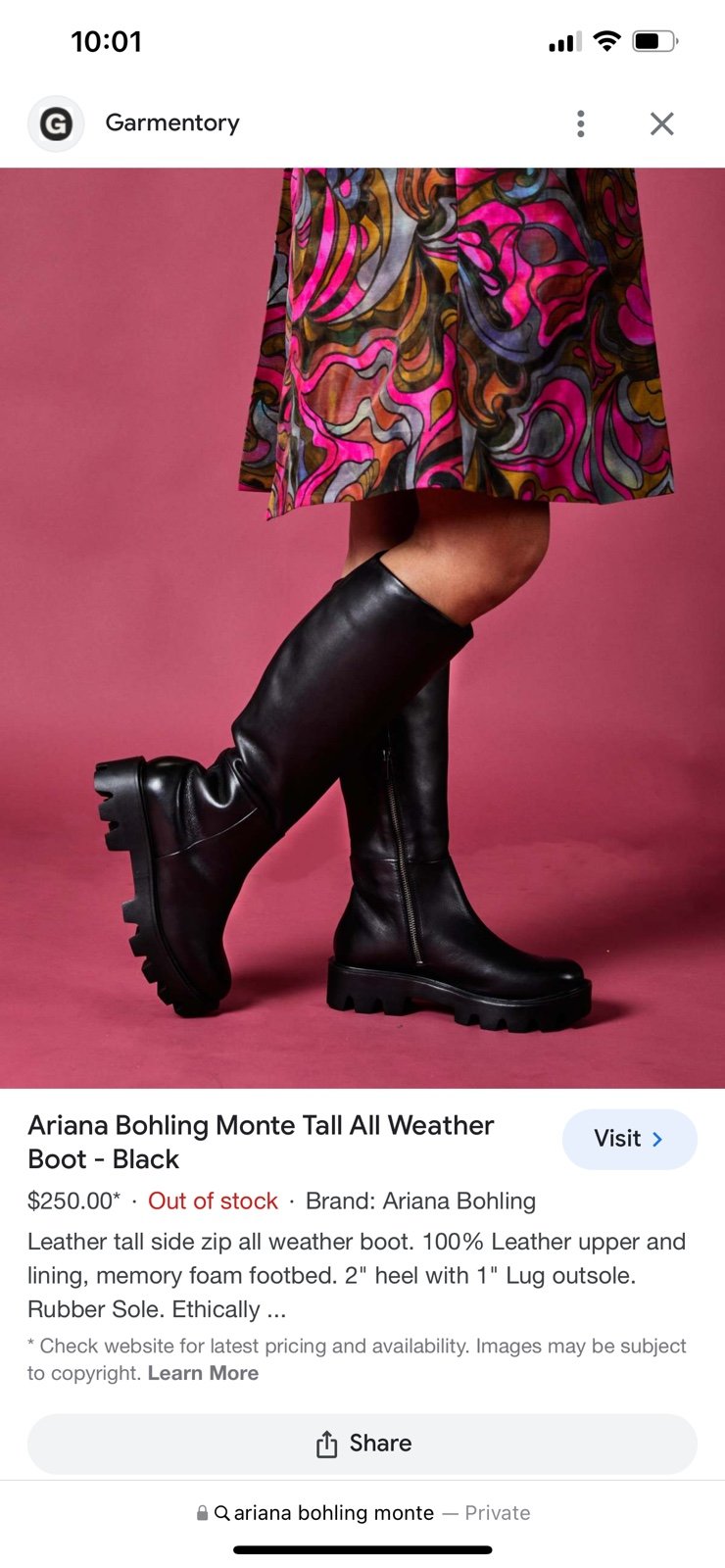Close the product panel
Viewport: 725px width, 1568px height.
662,123
